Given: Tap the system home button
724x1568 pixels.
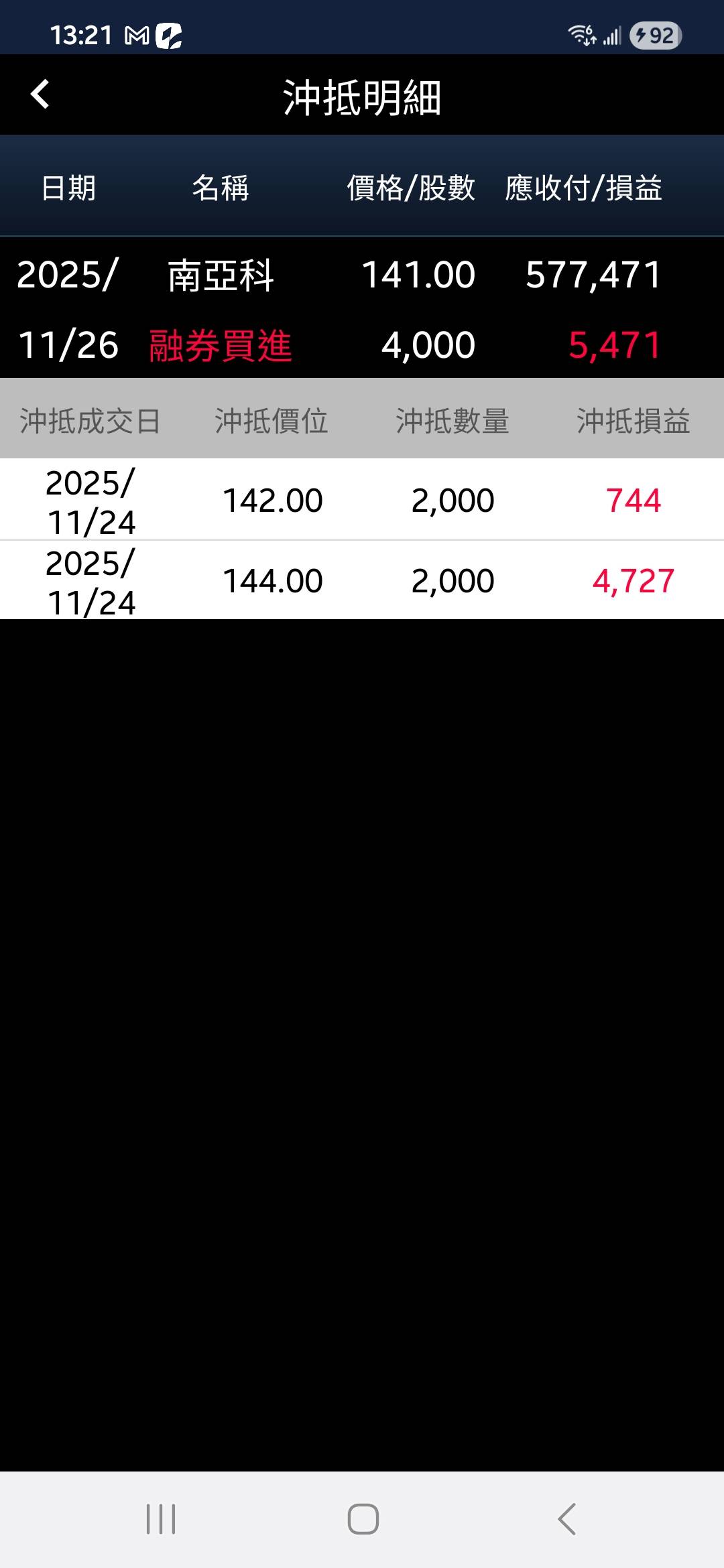Looking at the screenshot, I should coord(363,1518).
